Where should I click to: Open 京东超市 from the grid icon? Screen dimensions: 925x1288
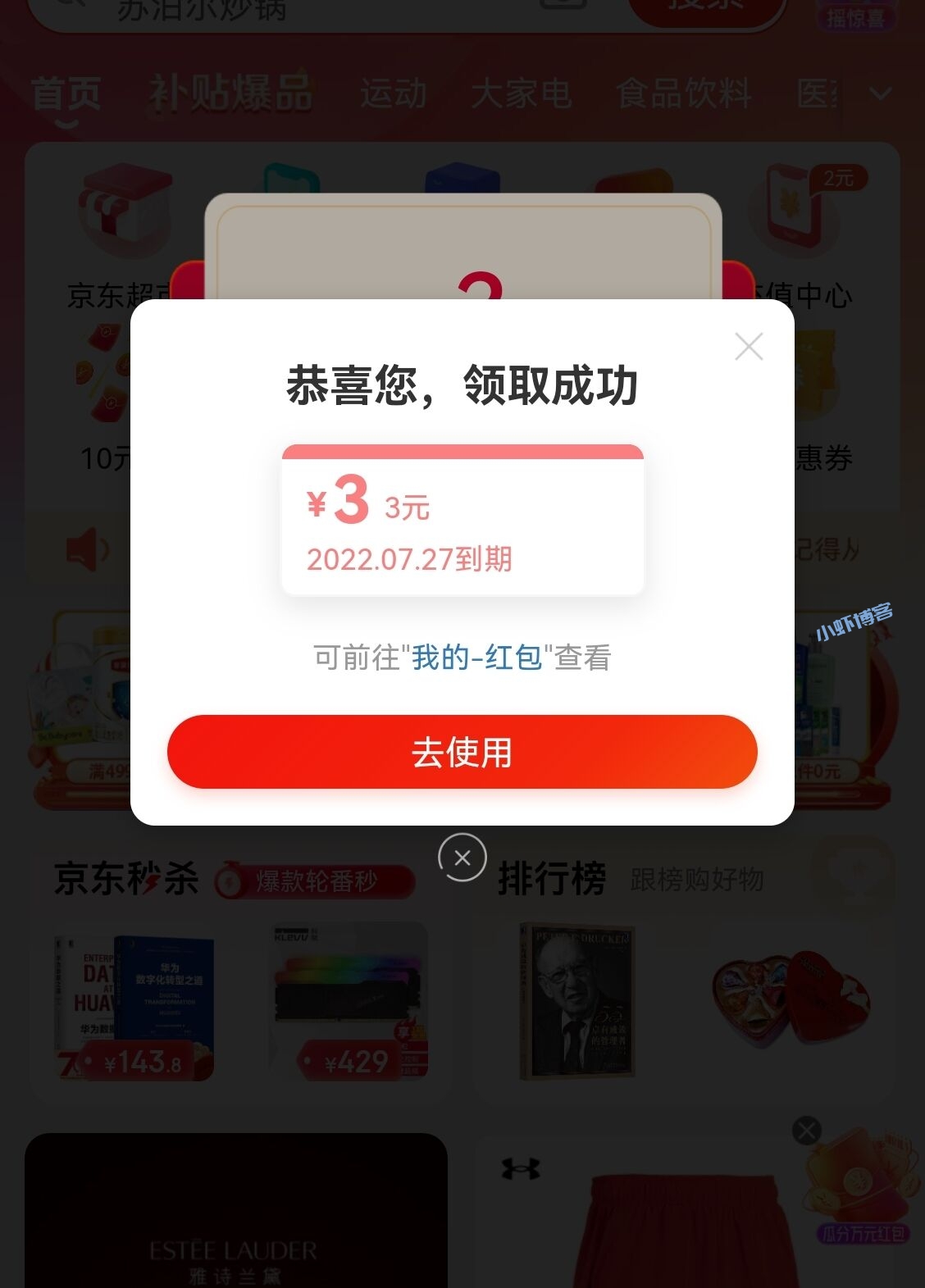pyautogui.click(x=123, y=213)
